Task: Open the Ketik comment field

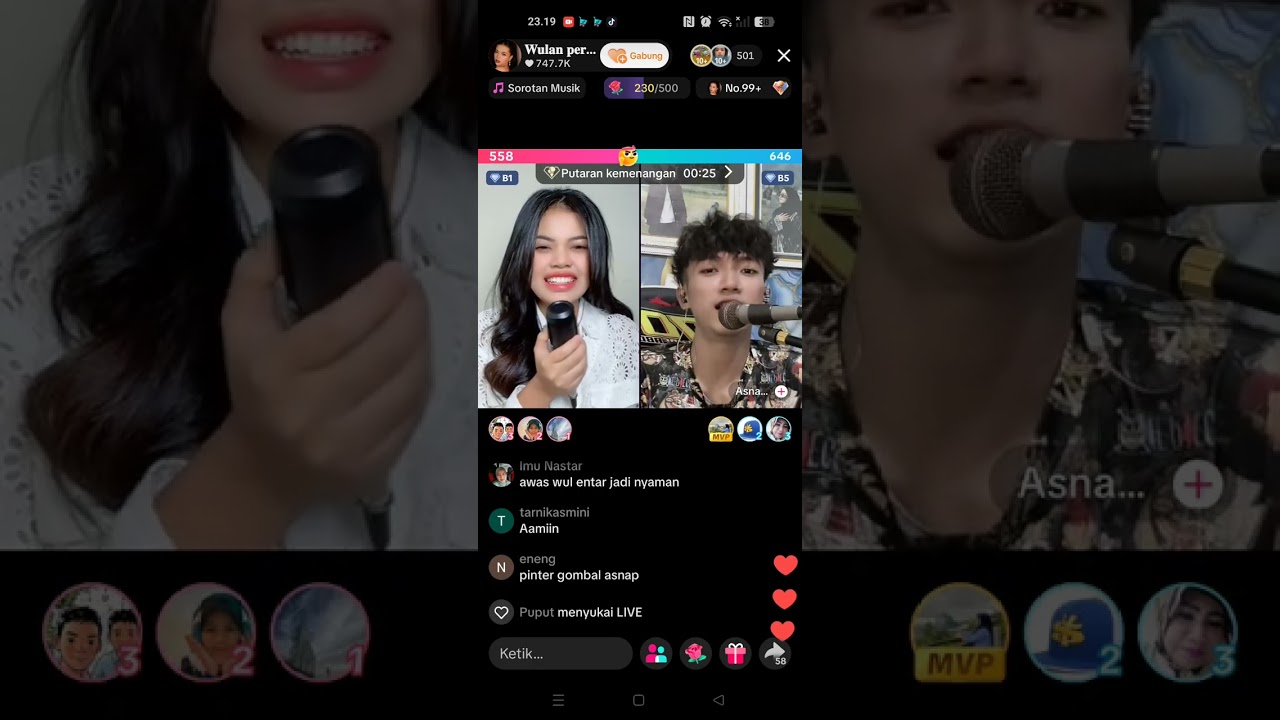Action: click(x=560, y=653)
